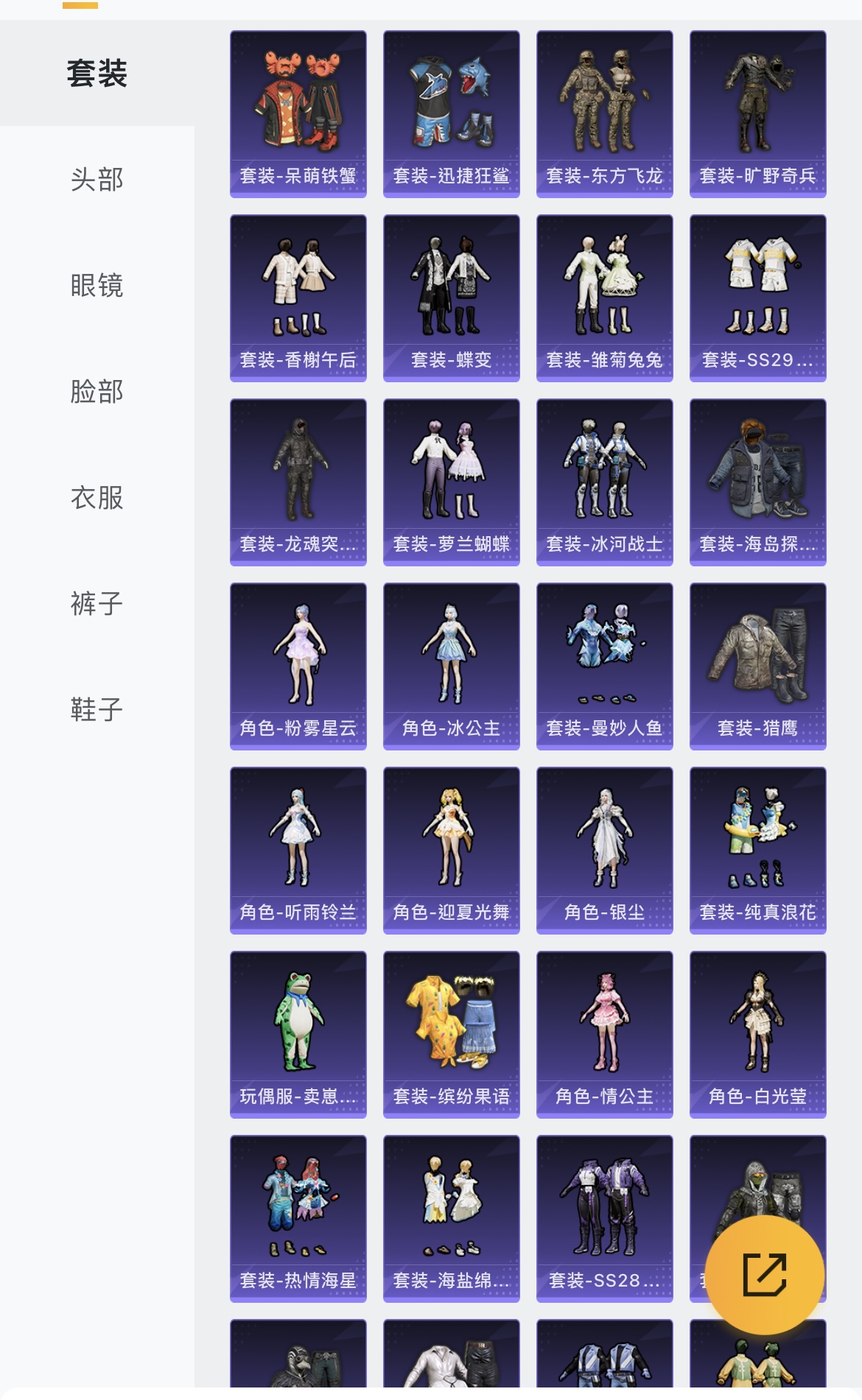View the 角色-冰公主 character

coord(452,666)
